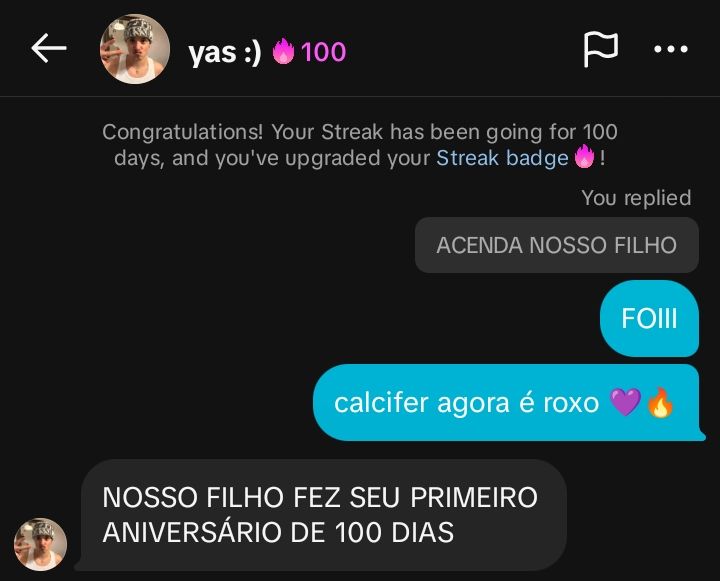Image resolution: width=720 pixels, height=581 pixels.
Task: Go back using the arrow icon
Action: pos(48,48)
